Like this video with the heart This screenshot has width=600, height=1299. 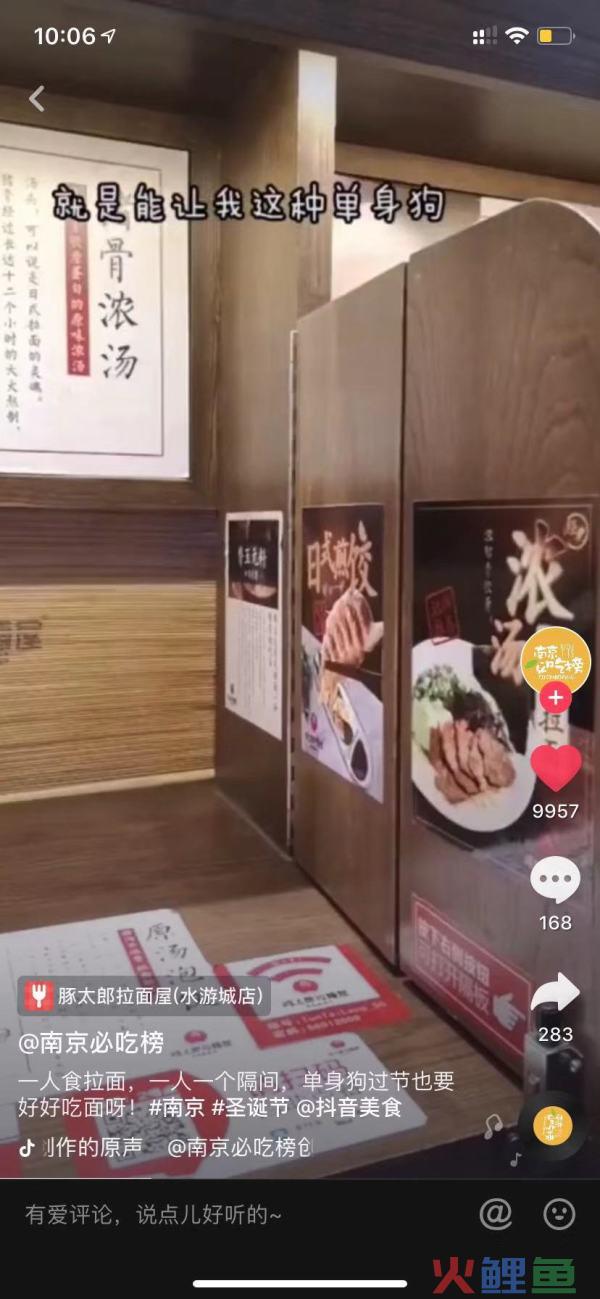click(555, 768)
